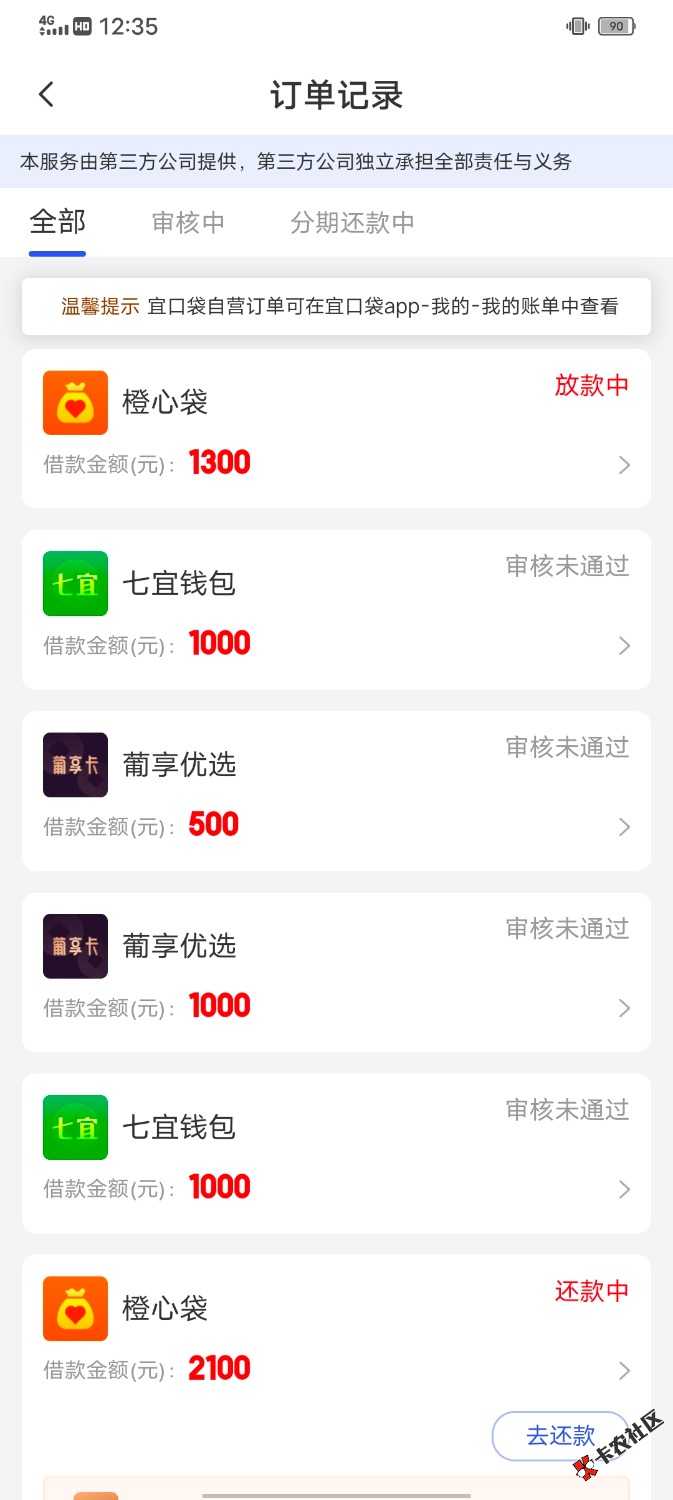Go back from the 订单记录 page
Screen dimensions: 673x1500
point(46,95)
